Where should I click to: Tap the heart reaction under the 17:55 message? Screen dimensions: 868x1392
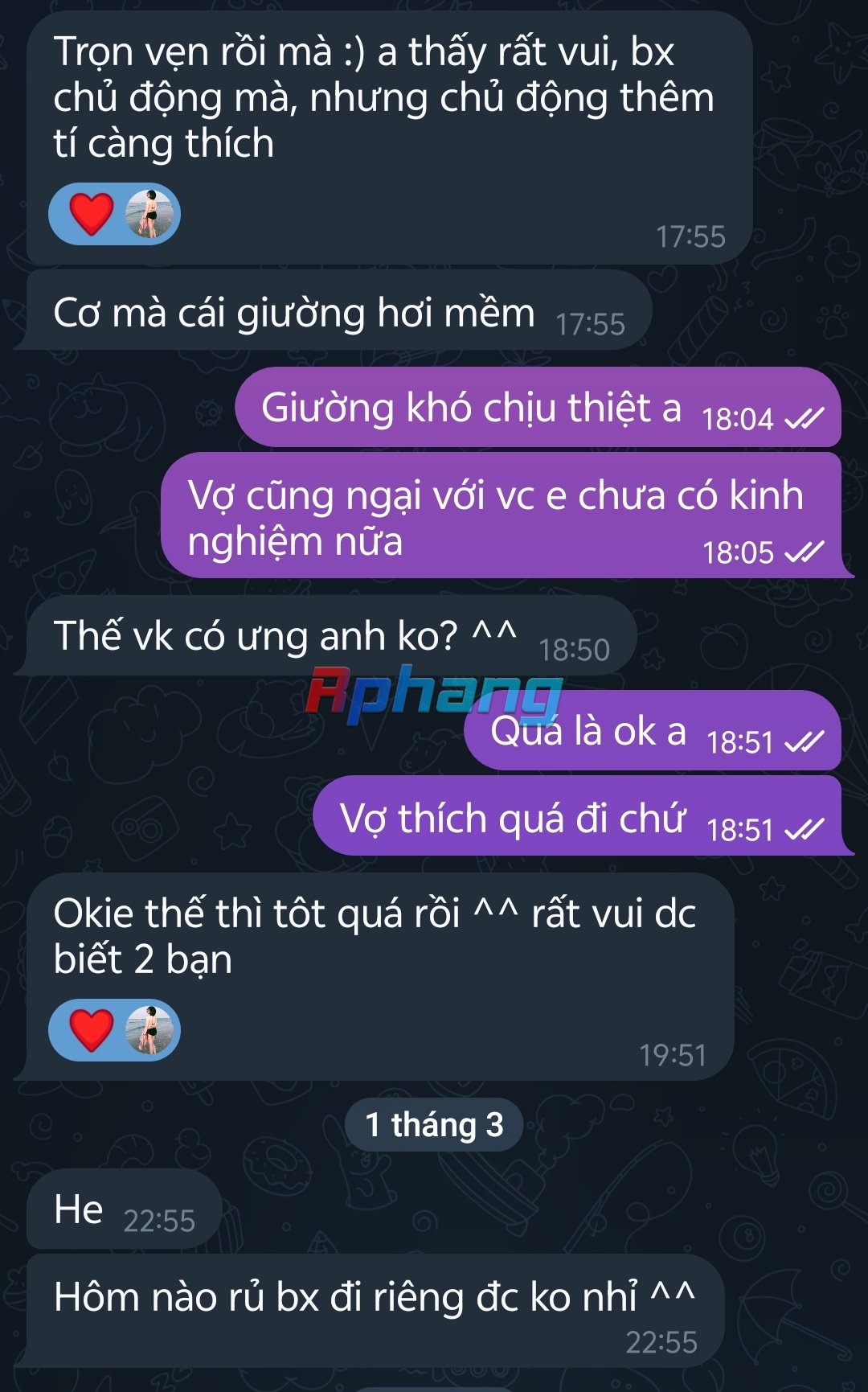pyautogui.click(x=92, y=214)
